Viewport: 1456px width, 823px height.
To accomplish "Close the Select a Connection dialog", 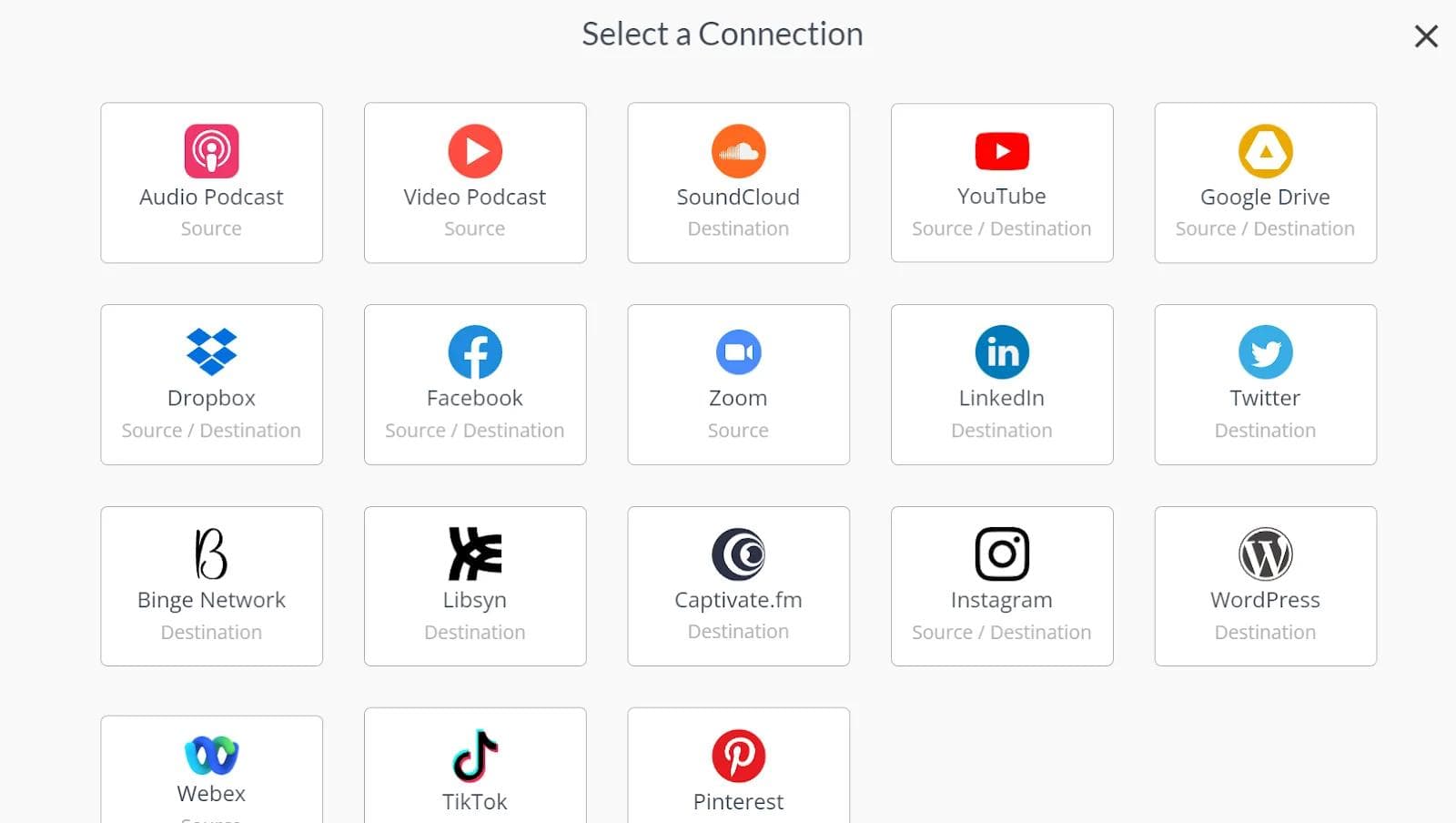I will click(1426, 36).
